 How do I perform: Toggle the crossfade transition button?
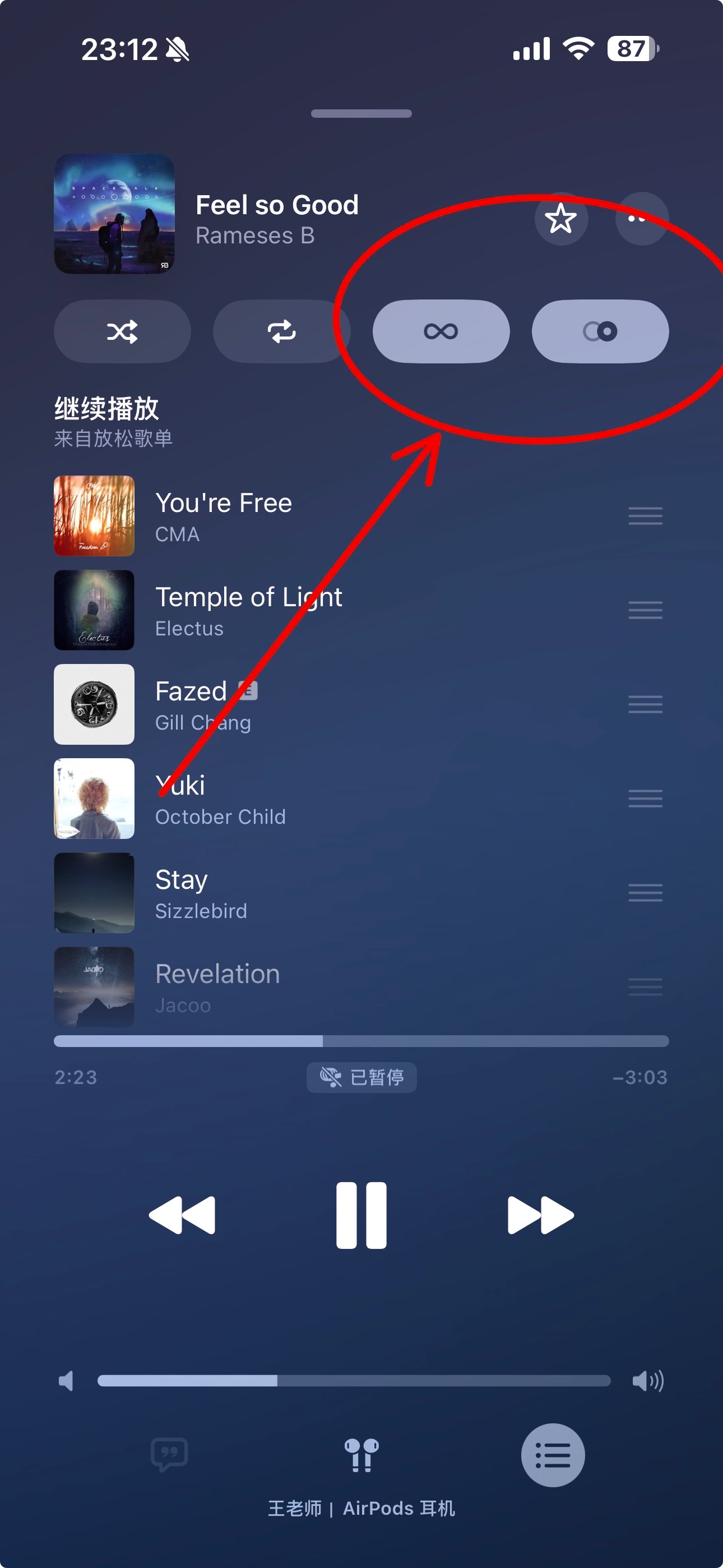coord(600,331)
